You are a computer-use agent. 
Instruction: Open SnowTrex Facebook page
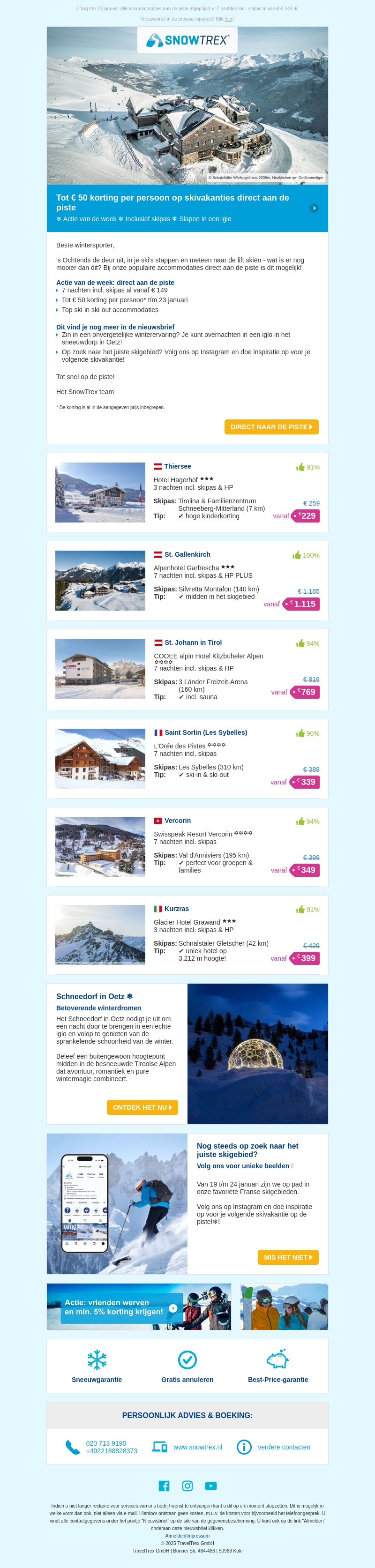click(164, 1486)
